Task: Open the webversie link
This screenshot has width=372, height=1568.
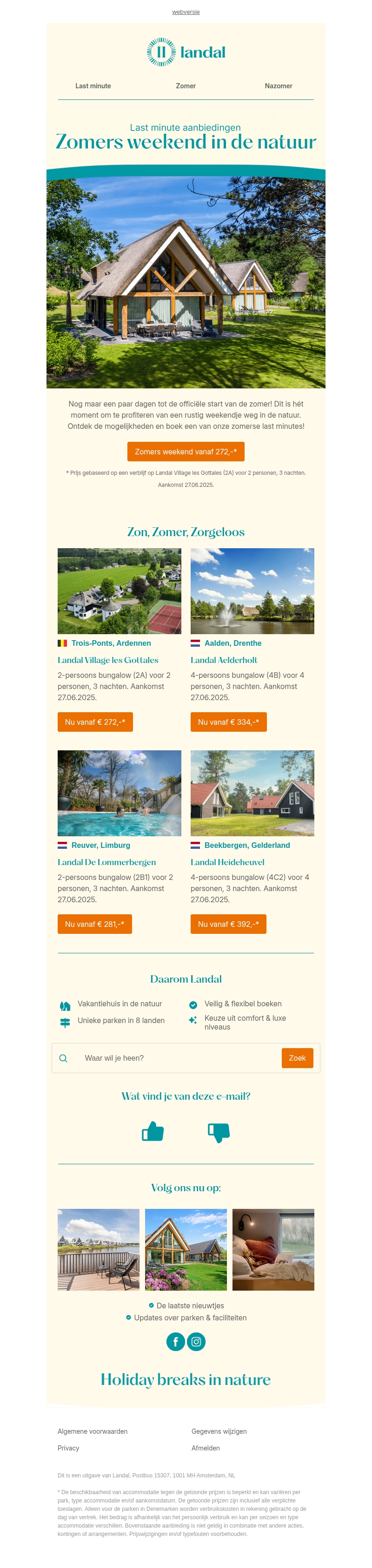Action: point(186,12)
